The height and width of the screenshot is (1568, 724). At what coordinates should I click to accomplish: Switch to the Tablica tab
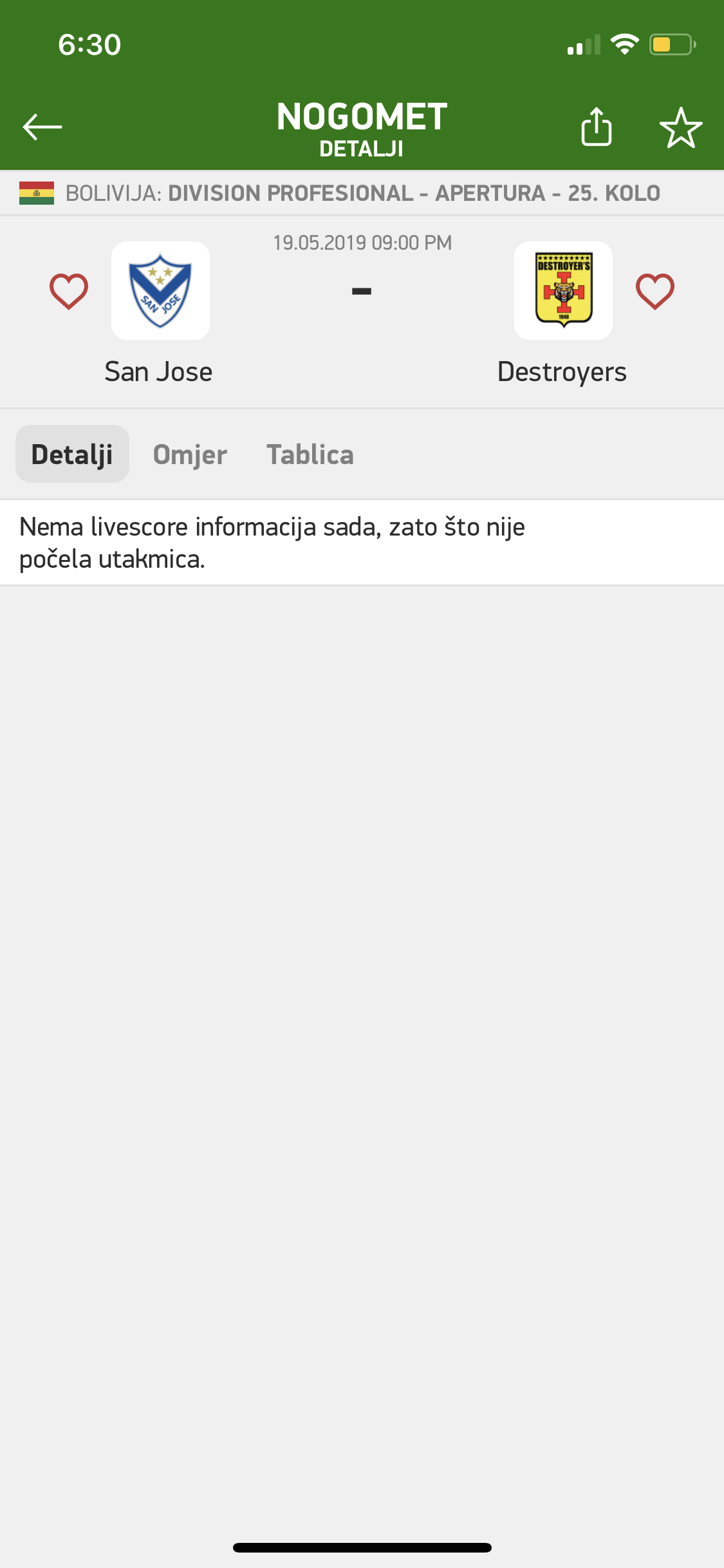click(310, 454)
